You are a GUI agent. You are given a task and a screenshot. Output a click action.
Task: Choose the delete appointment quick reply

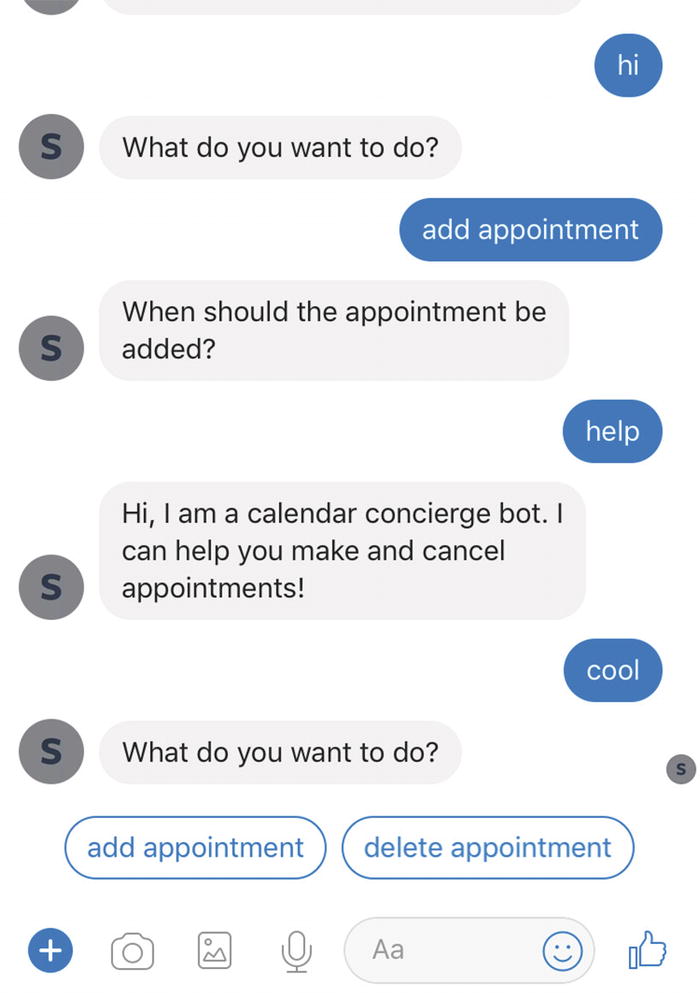(487, 848)
